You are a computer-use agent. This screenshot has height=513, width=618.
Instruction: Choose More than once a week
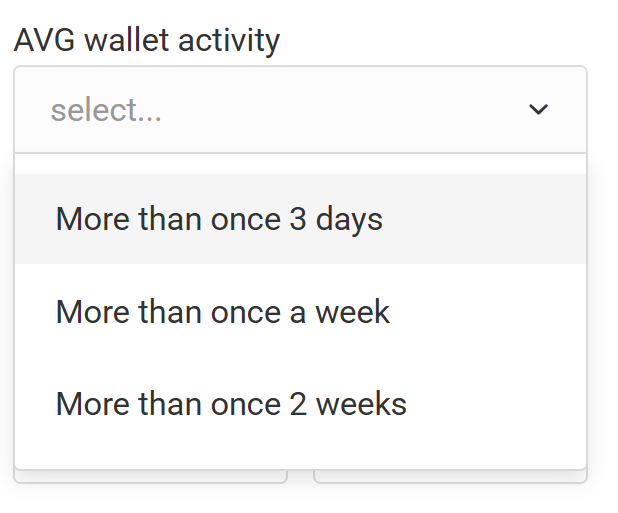[222, 312]
